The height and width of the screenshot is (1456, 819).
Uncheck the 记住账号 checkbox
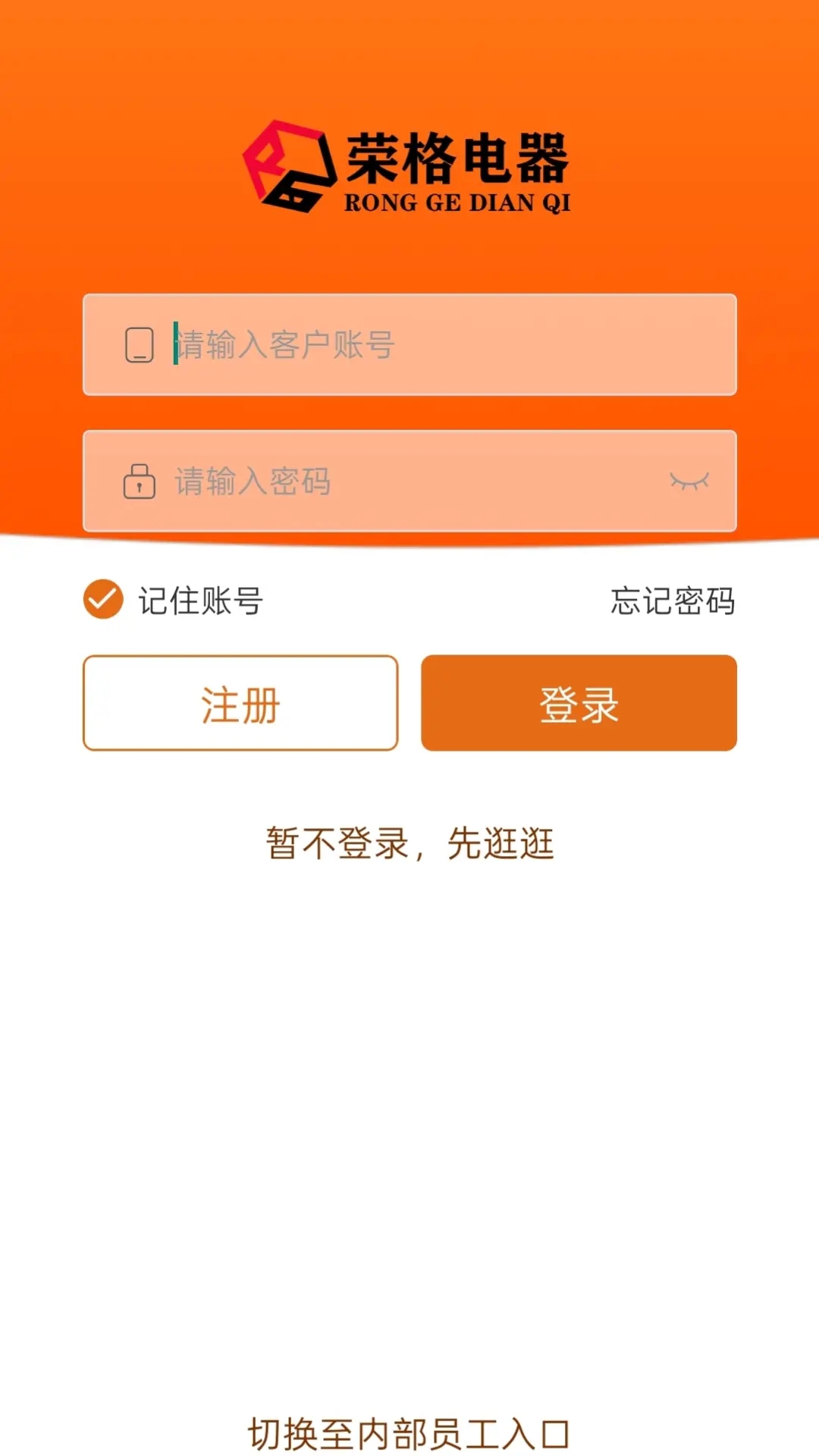point(103,600)
